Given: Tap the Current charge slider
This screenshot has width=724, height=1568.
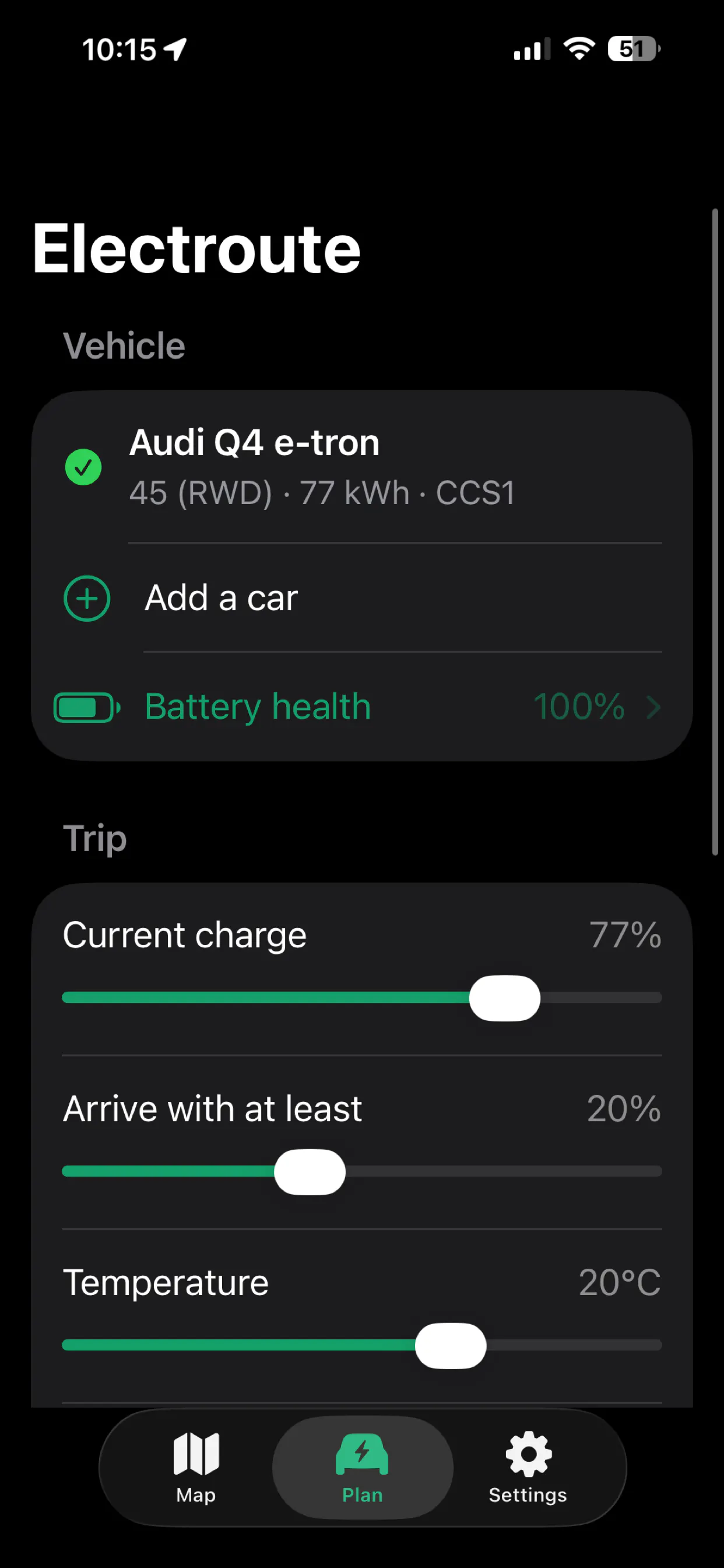Looking at the screenshot, I should coord(362,998).
